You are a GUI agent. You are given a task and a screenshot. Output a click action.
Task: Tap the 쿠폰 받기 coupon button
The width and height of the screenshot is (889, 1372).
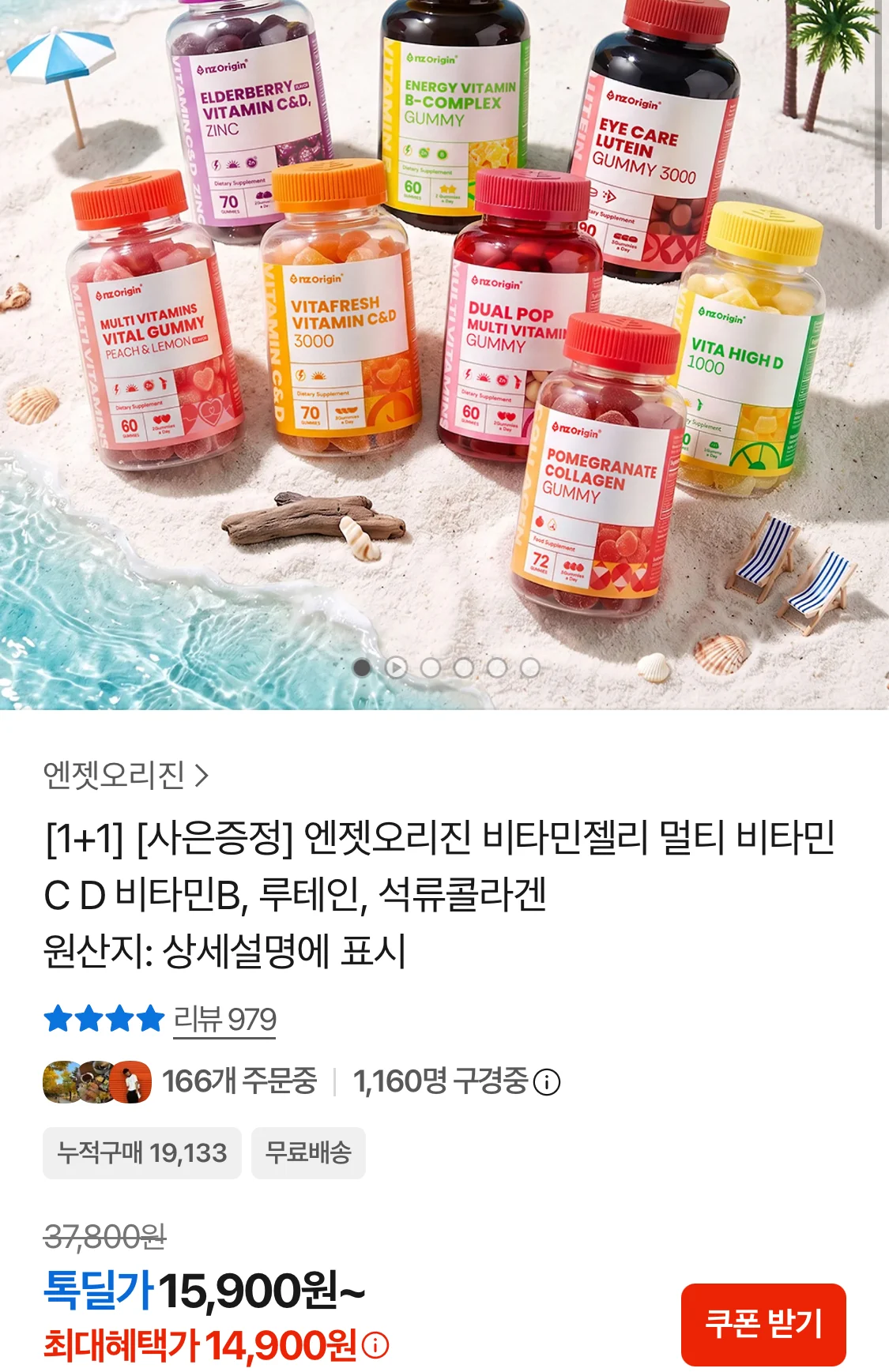pyautogui.click(x=763, y=1325)
